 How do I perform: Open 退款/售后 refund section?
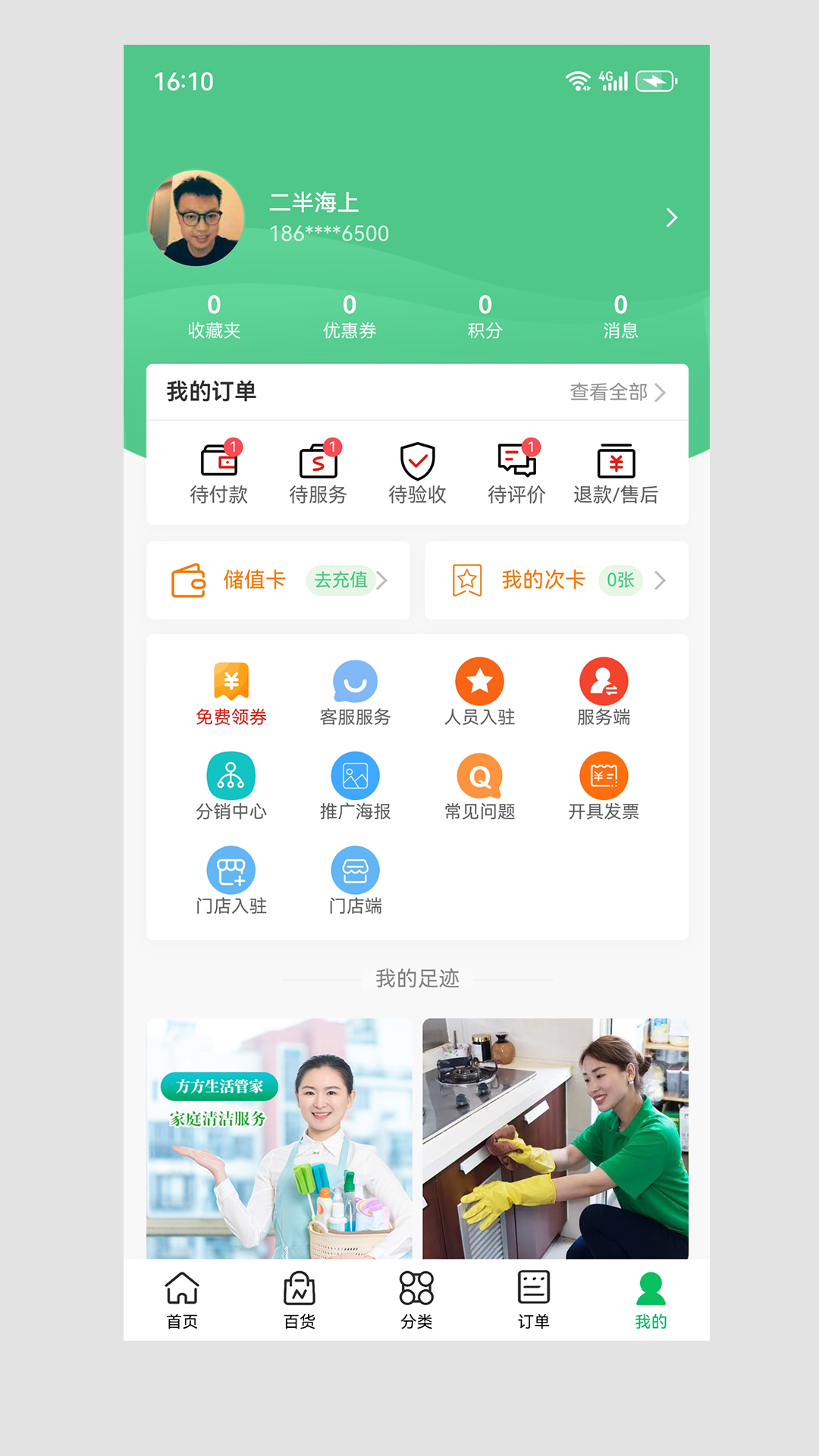[616, 473]
